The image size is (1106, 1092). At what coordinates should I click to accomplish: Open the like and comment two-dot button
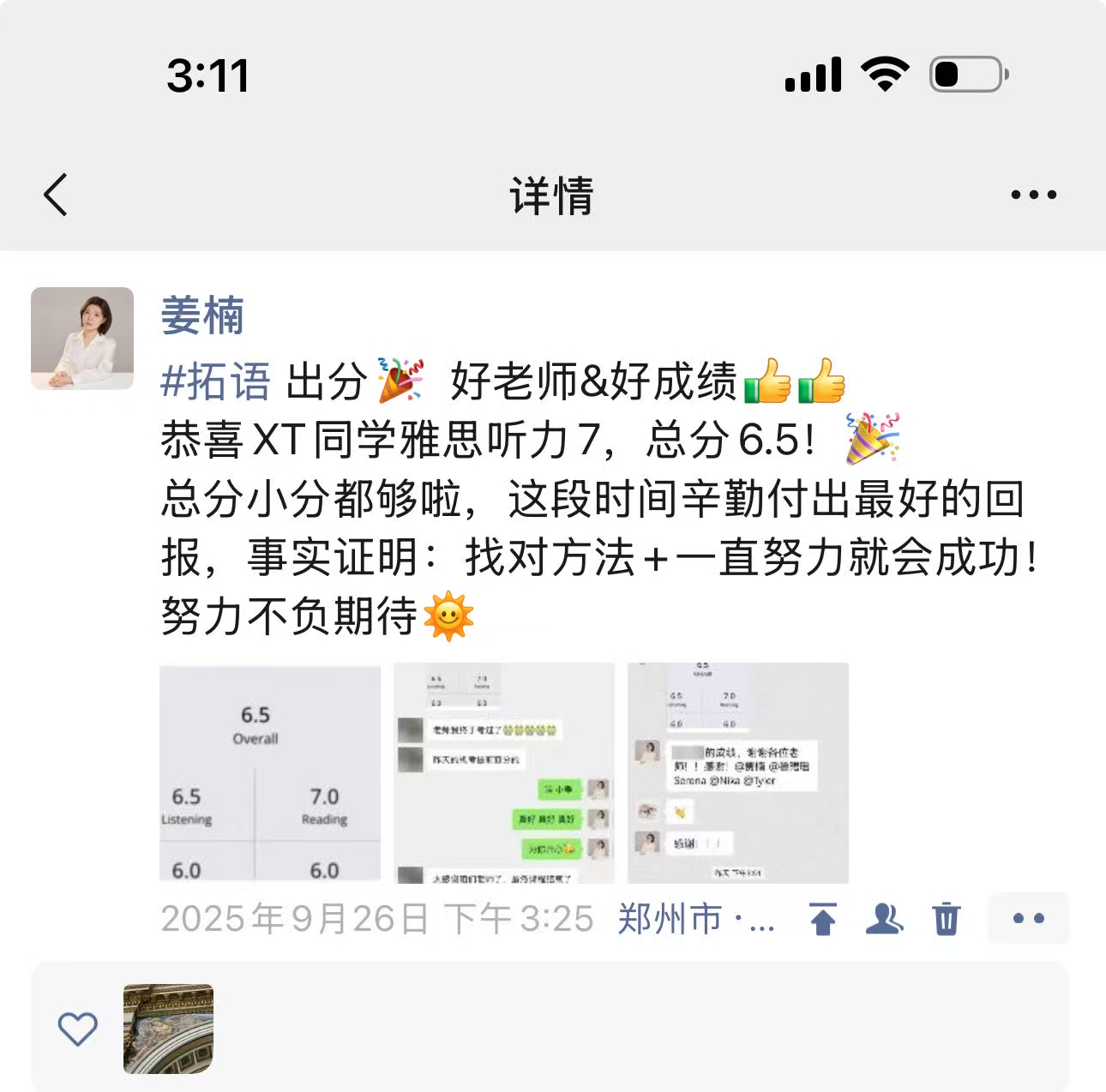coord(1028,919)
